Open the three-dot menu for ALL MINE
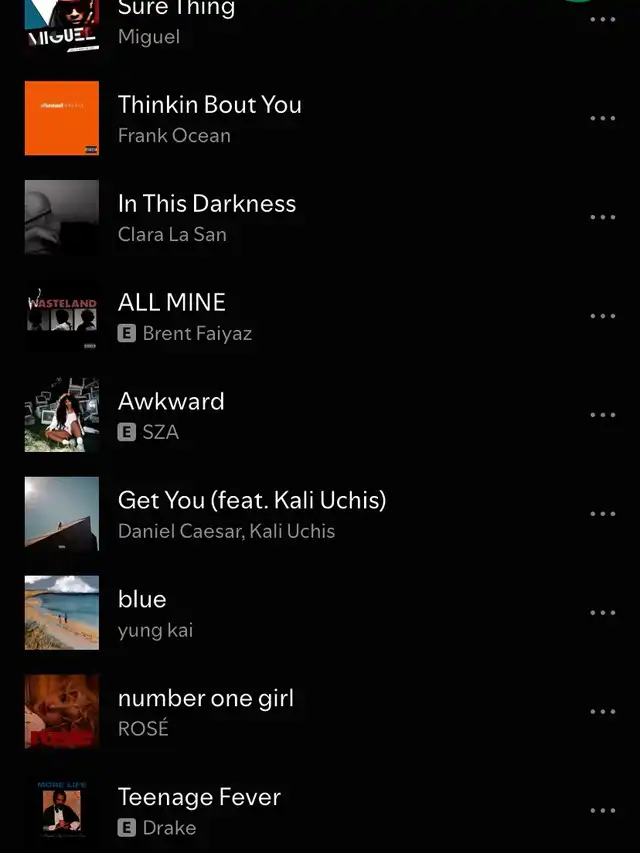 pos(602,317)
